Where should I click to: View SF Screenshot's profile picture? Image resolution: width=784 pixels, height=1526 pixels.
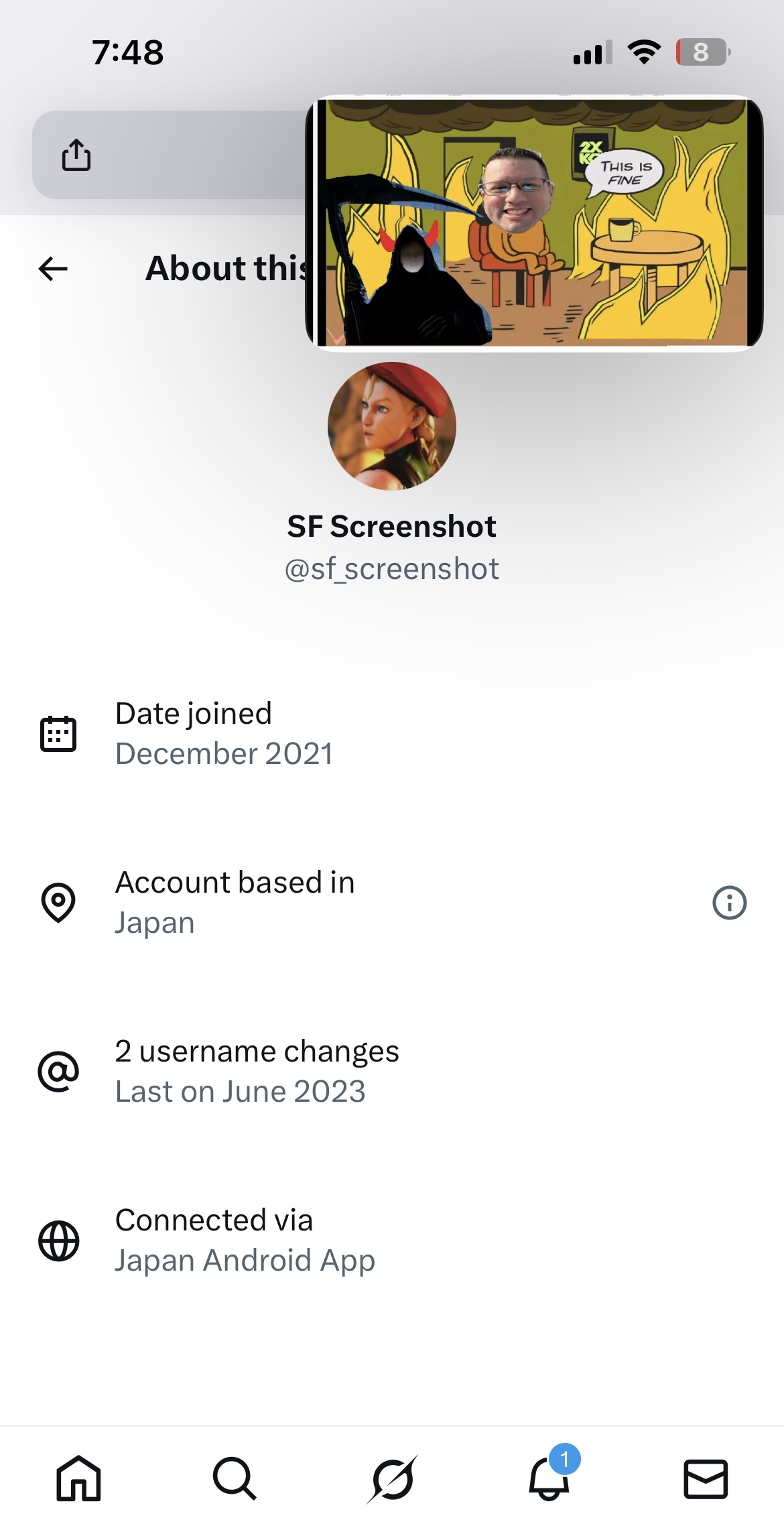pyautogui.click(x=392, y=426)
